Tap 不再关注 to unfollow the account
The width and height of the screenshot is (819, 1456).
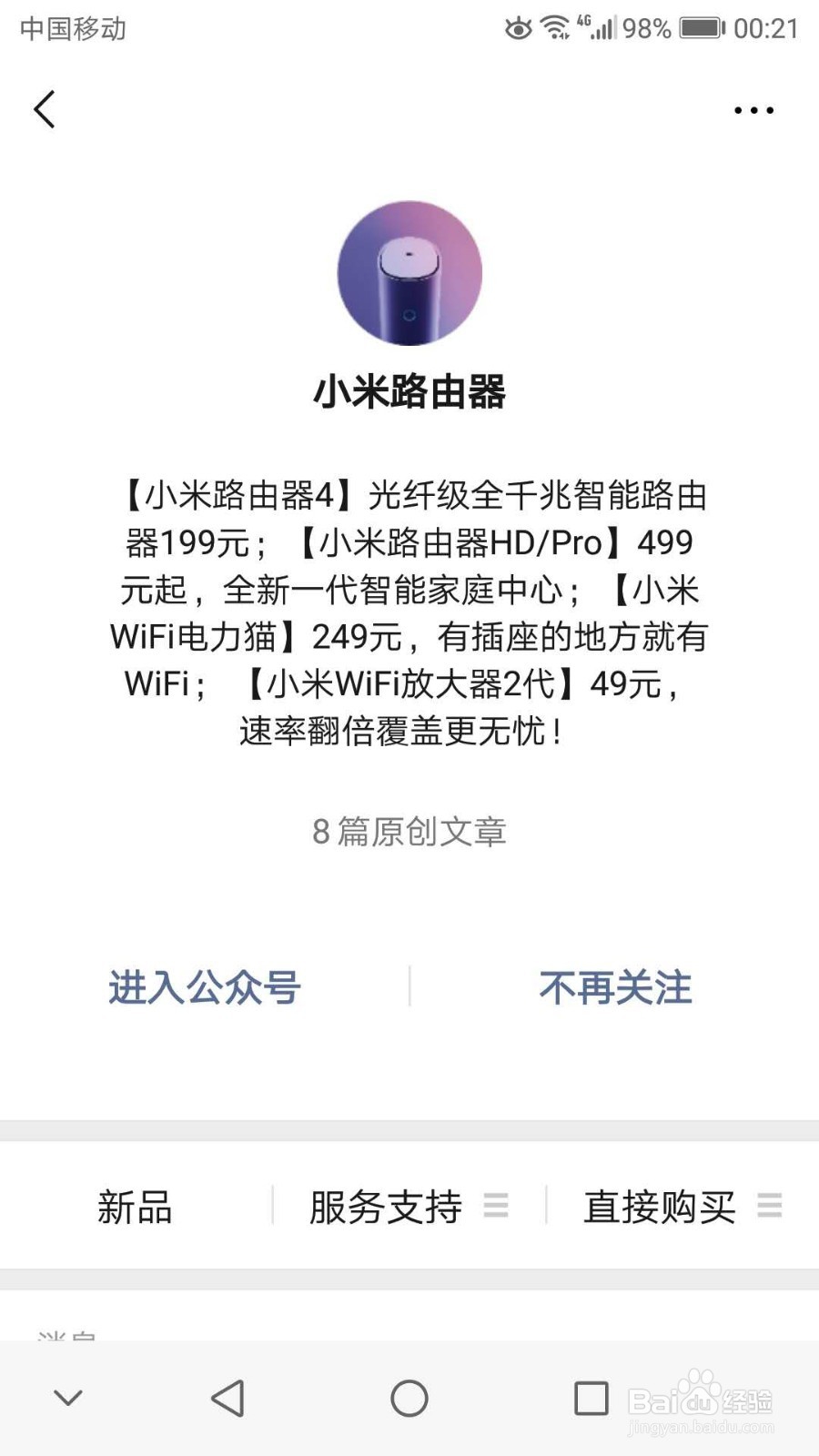point(615,986)
